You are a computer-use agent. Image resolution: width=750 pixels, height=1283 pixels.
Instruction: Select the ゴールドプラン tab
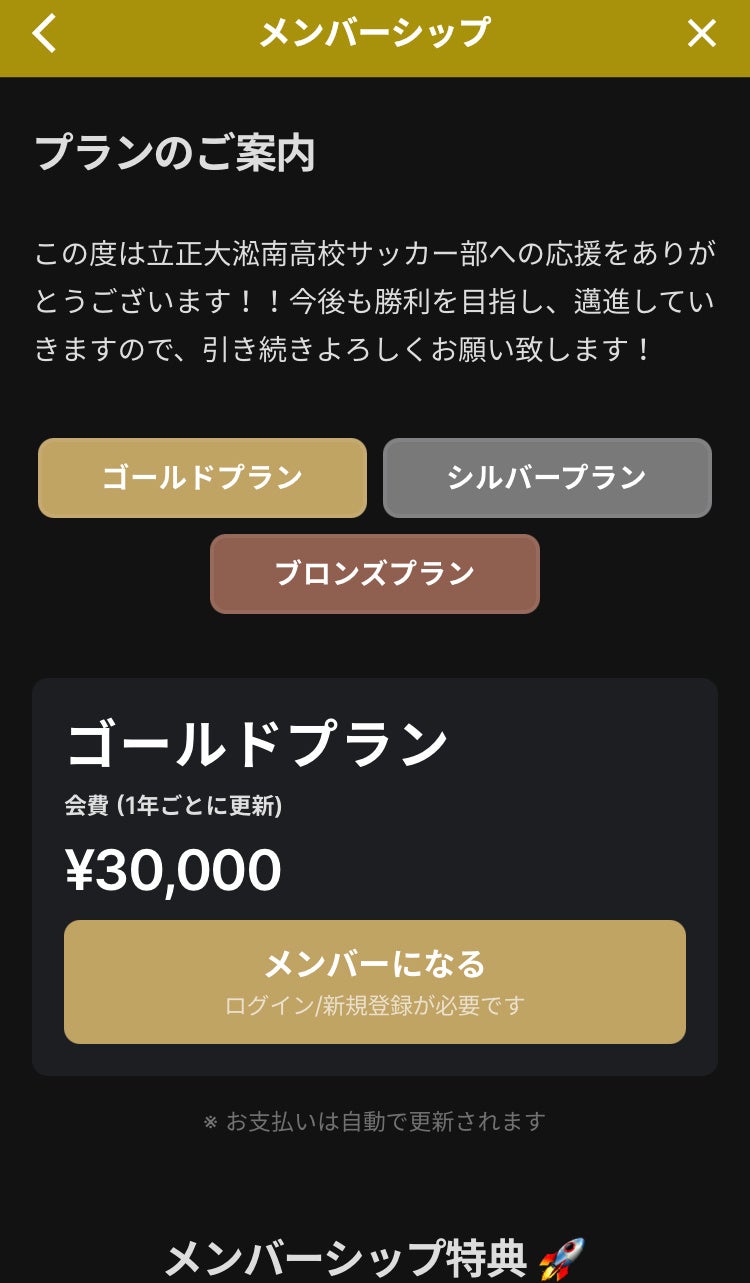coord(202,478)
